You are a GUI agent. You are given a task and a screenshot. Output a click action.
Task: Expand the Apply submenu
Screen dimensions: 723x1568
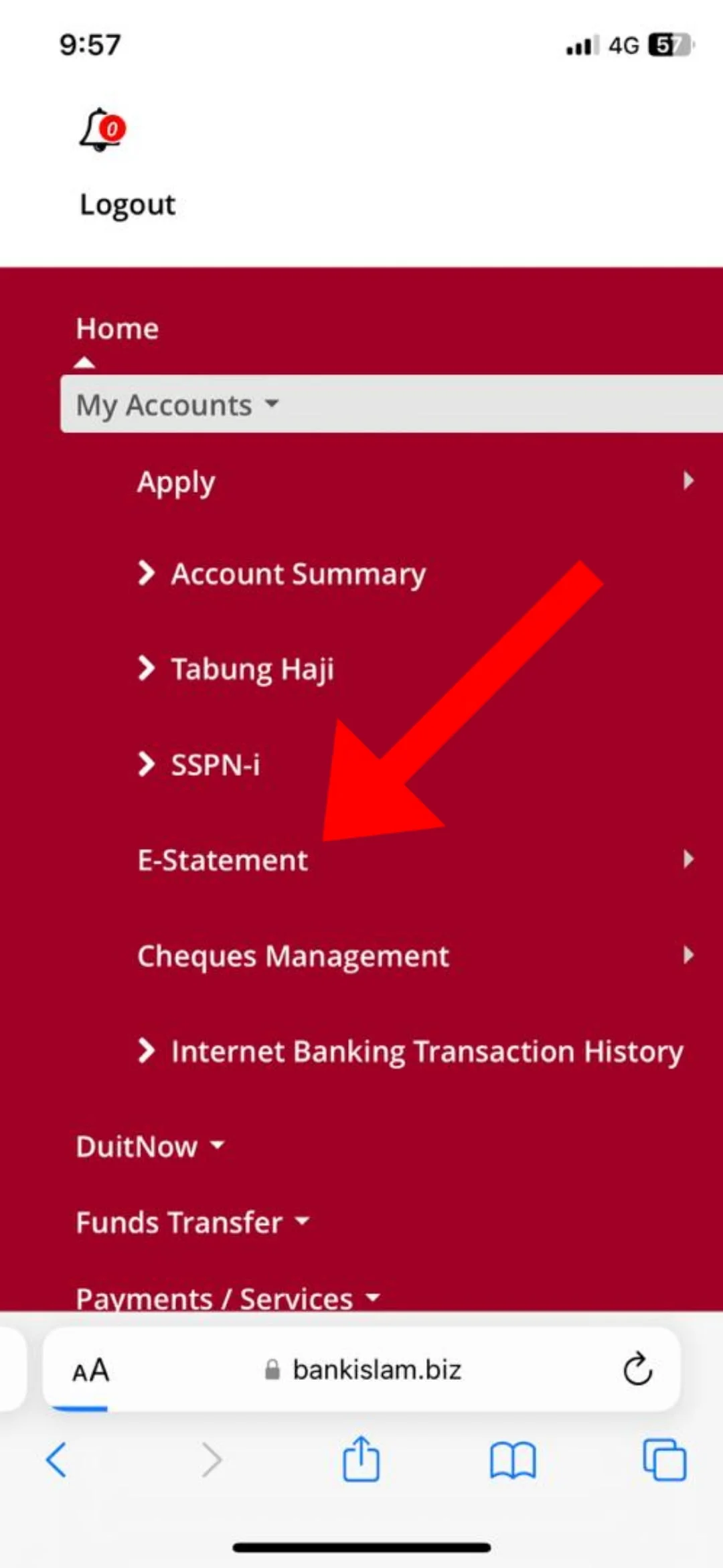pyautogui.click(x=415, y=481)
